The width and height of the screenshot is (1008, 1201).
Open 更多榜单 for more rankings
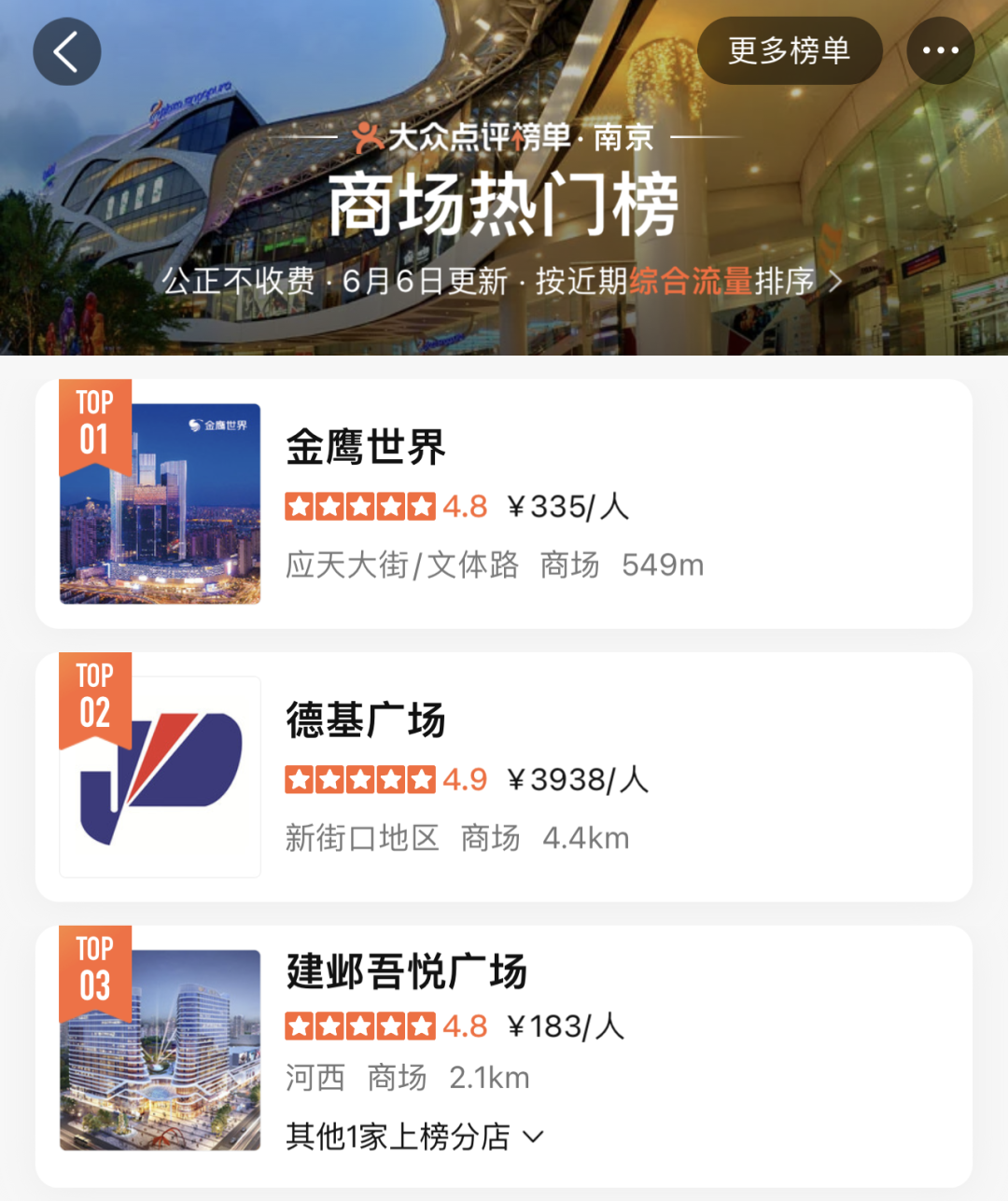[789, 51]
